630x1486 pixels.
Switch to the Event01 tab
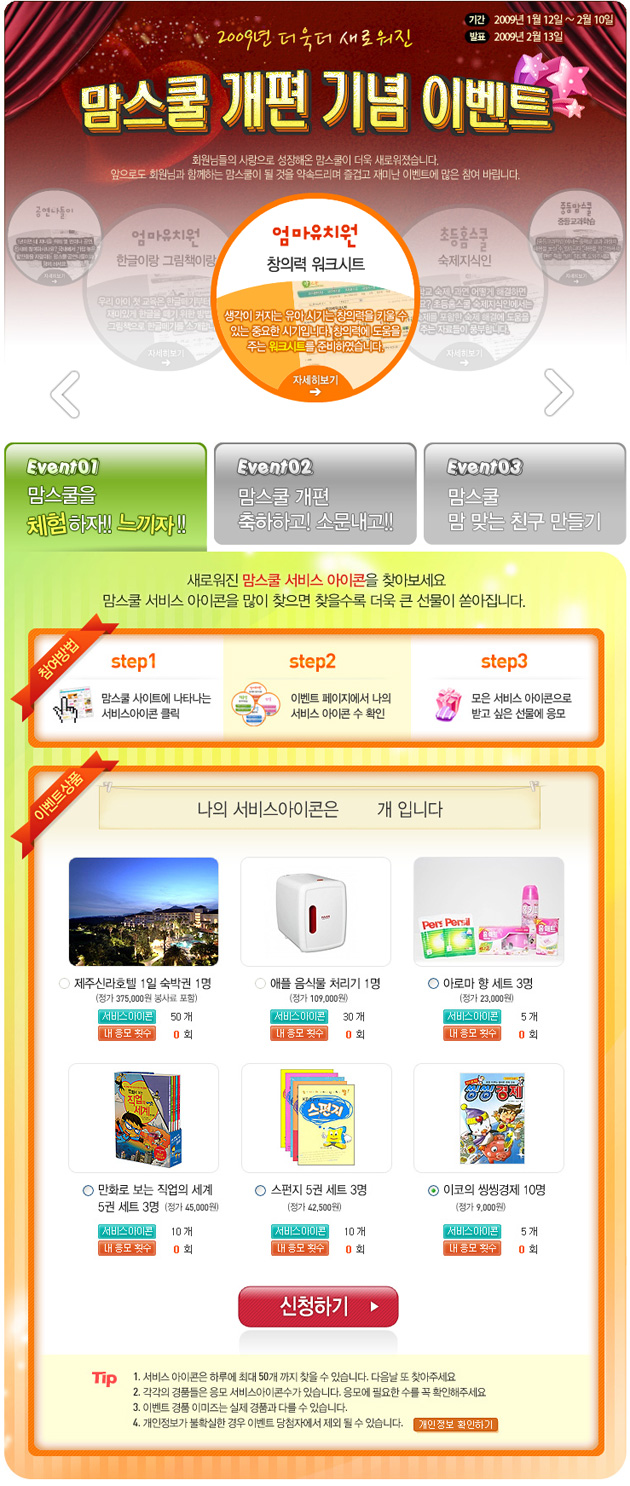(105, 495)
